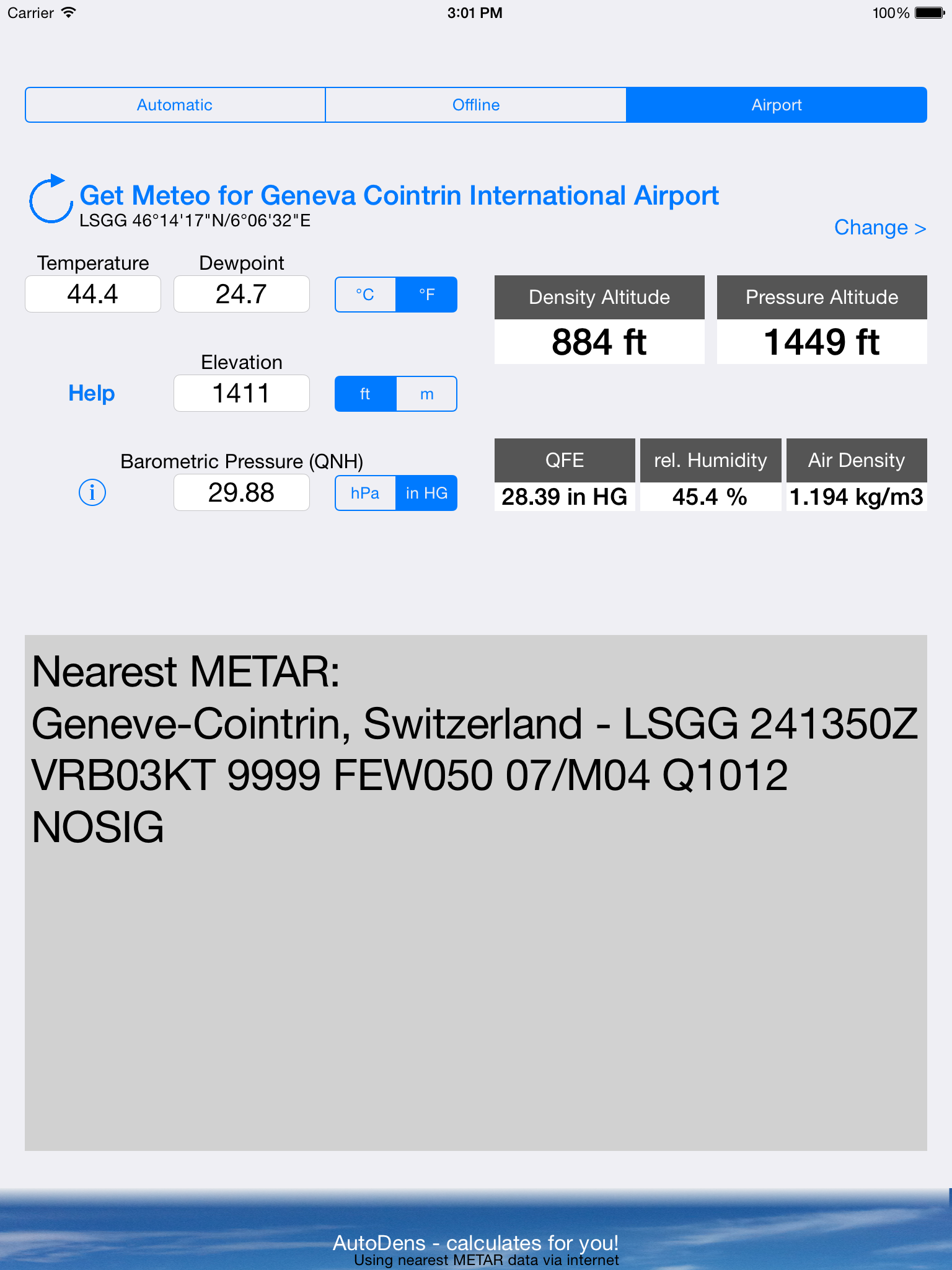Edit the QNH value 29.88

(x=241, y=492)
